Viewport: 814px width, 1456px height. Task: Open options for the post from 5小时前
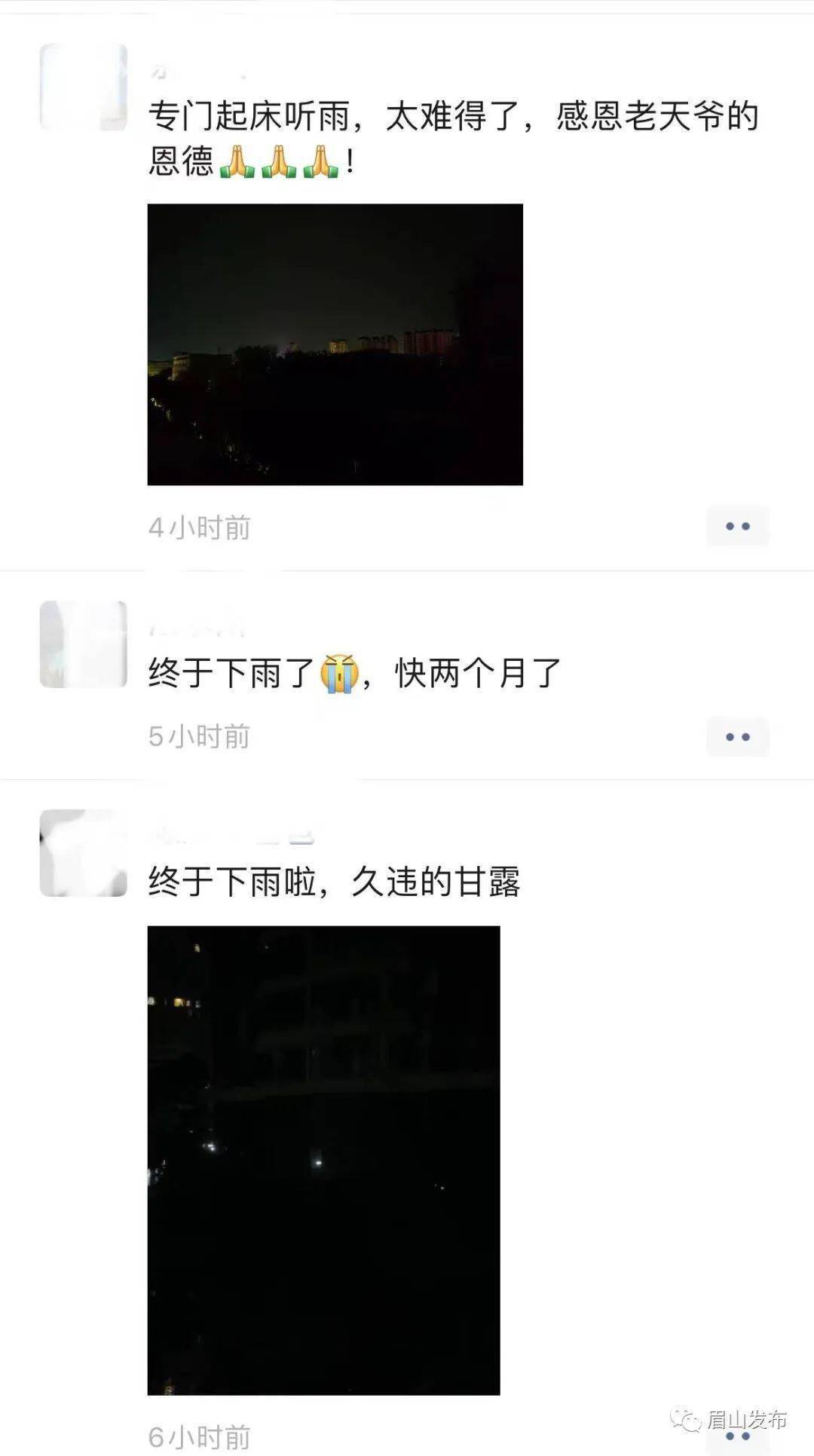point(737,736)
